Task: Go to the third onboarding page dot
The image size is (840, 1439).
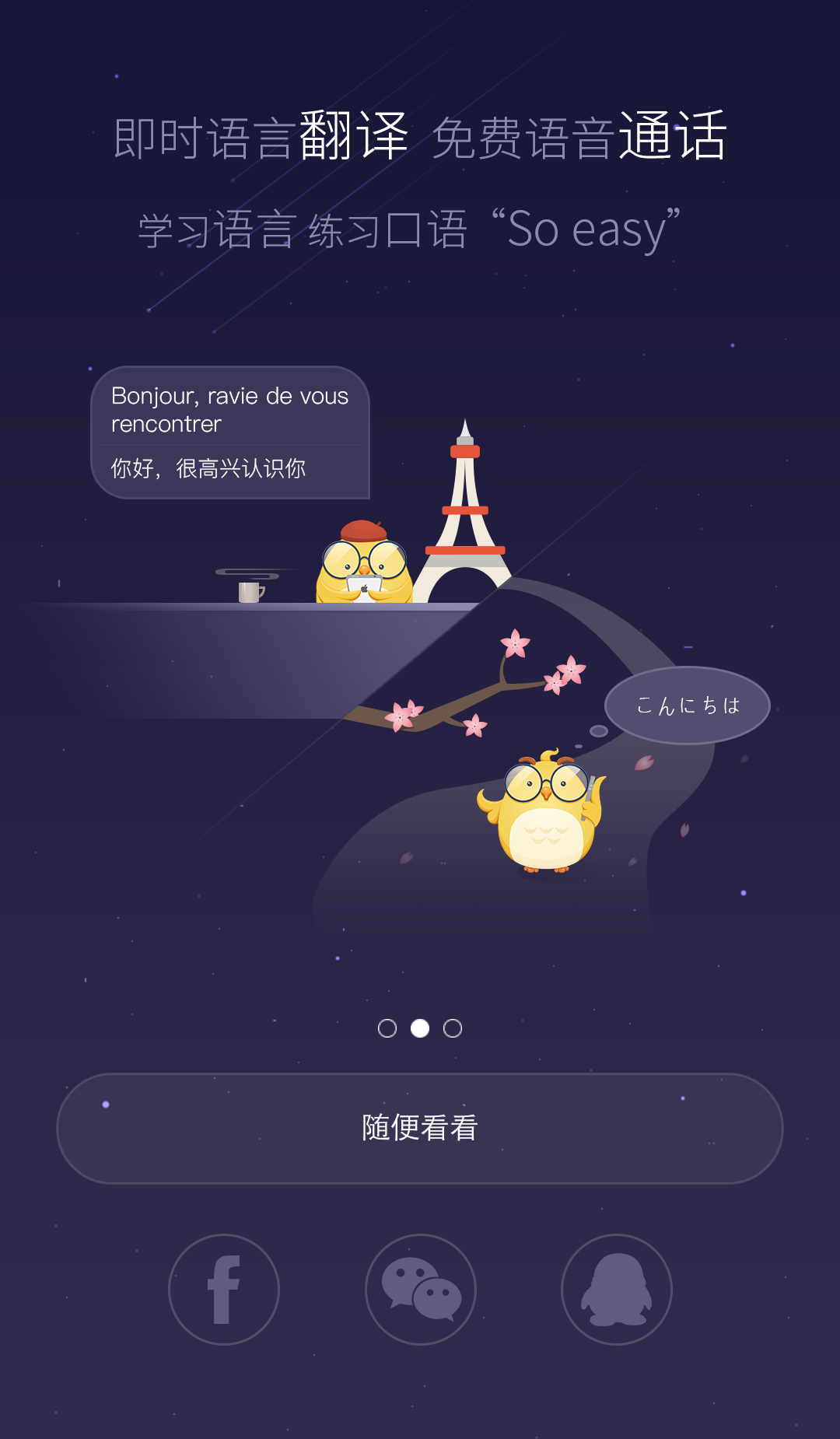Action: click(453, 1028)
